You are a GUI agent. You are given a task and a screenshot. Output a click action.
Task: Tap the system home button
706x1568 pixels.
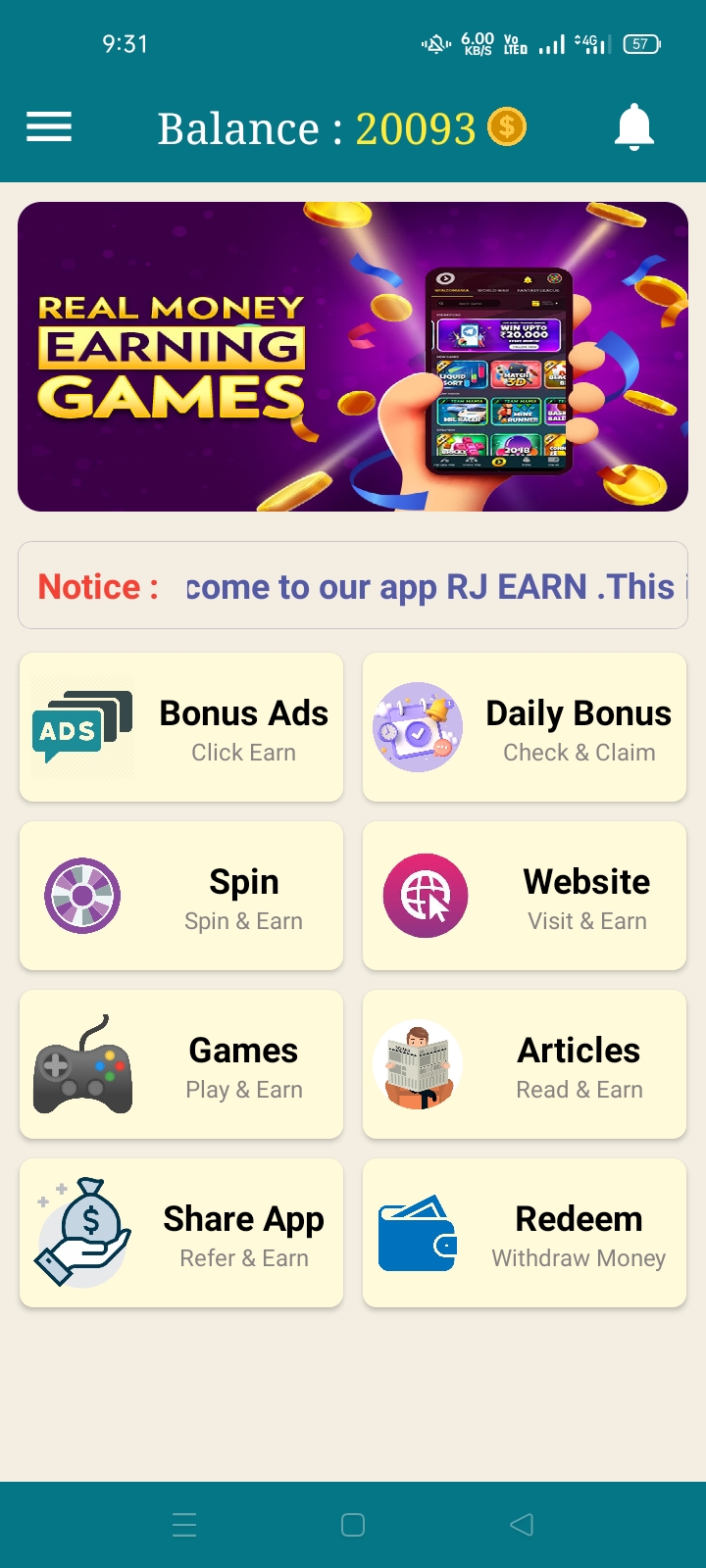[x=353, y=1525]
